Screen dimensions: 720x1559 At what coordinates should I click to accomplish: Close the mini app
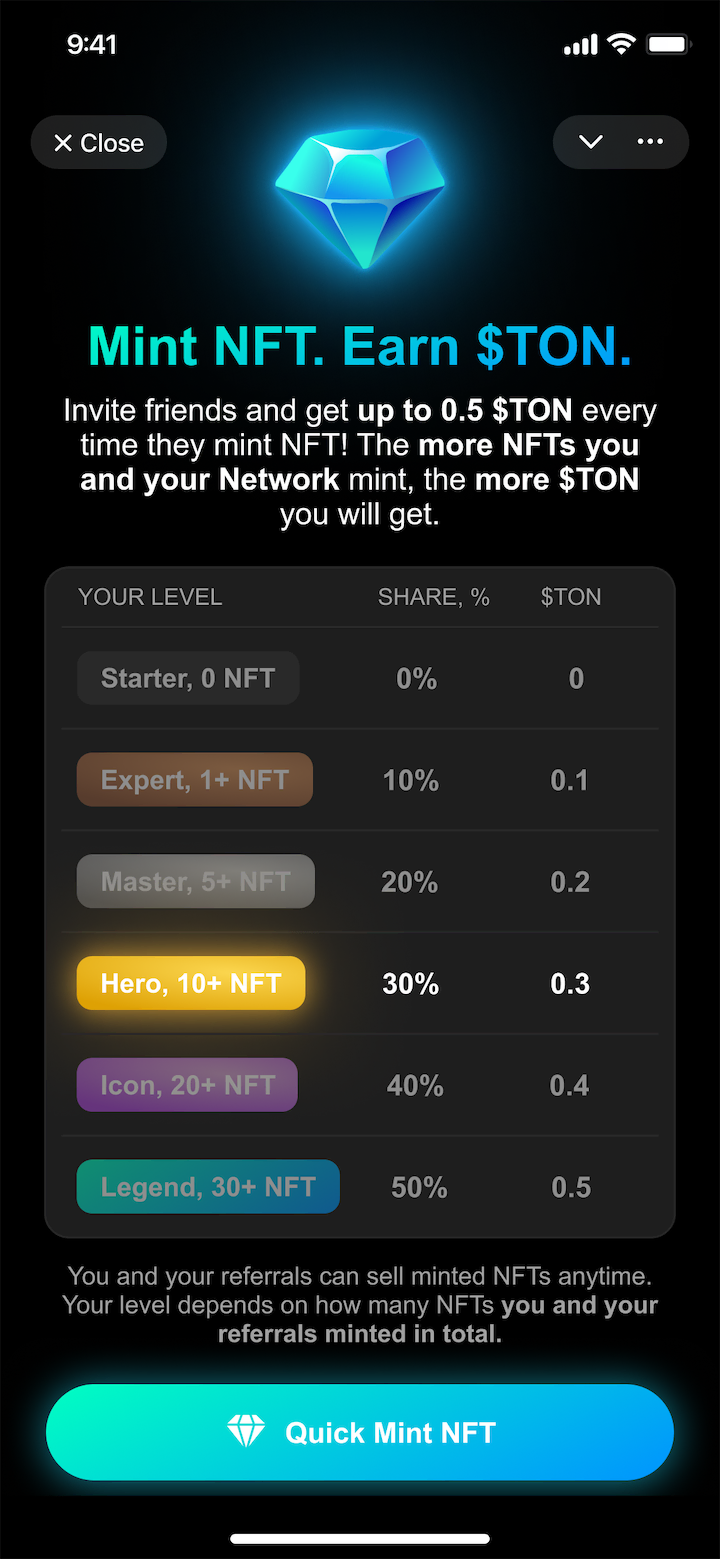click(98, 143)
